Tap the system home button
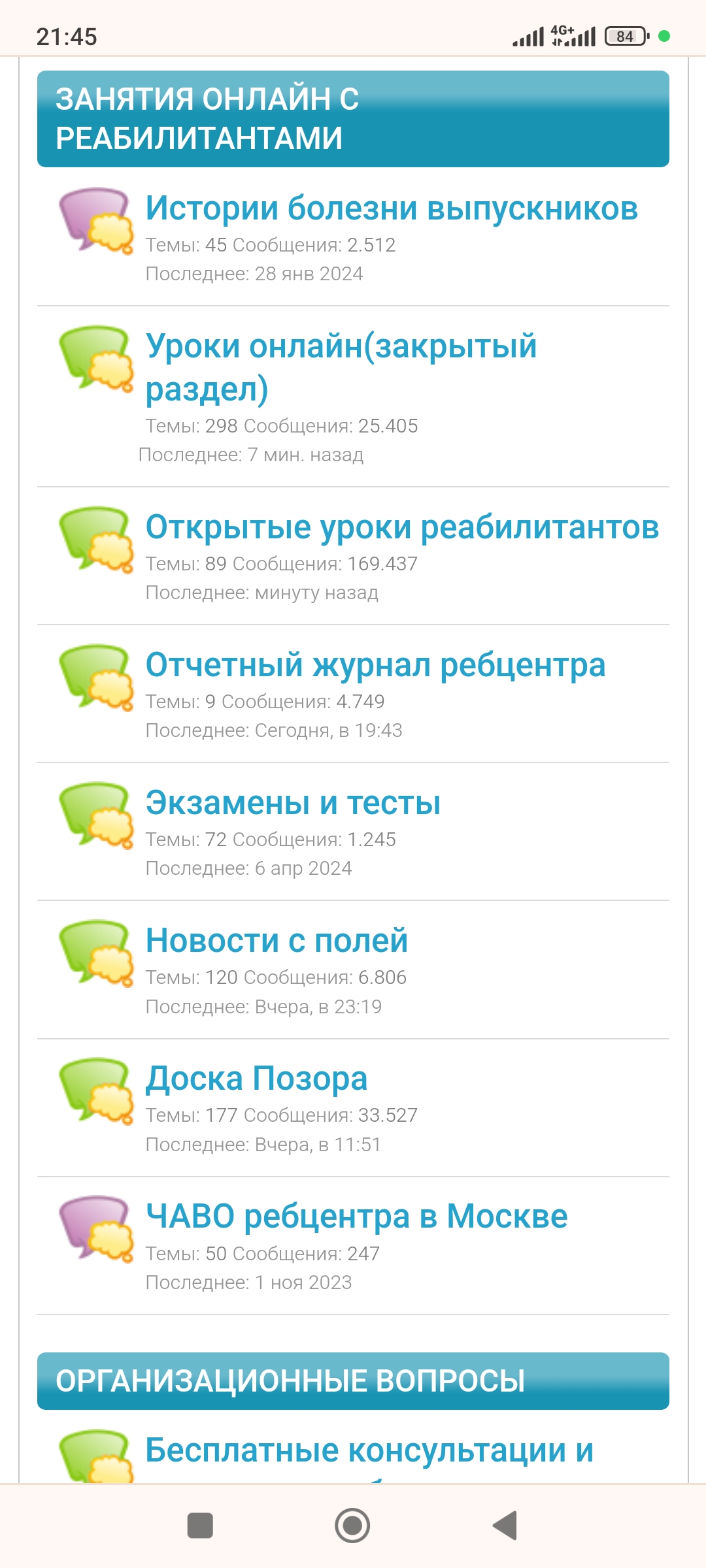Viewport: 706px width, 1568px height. click(x=352, y=1526)
